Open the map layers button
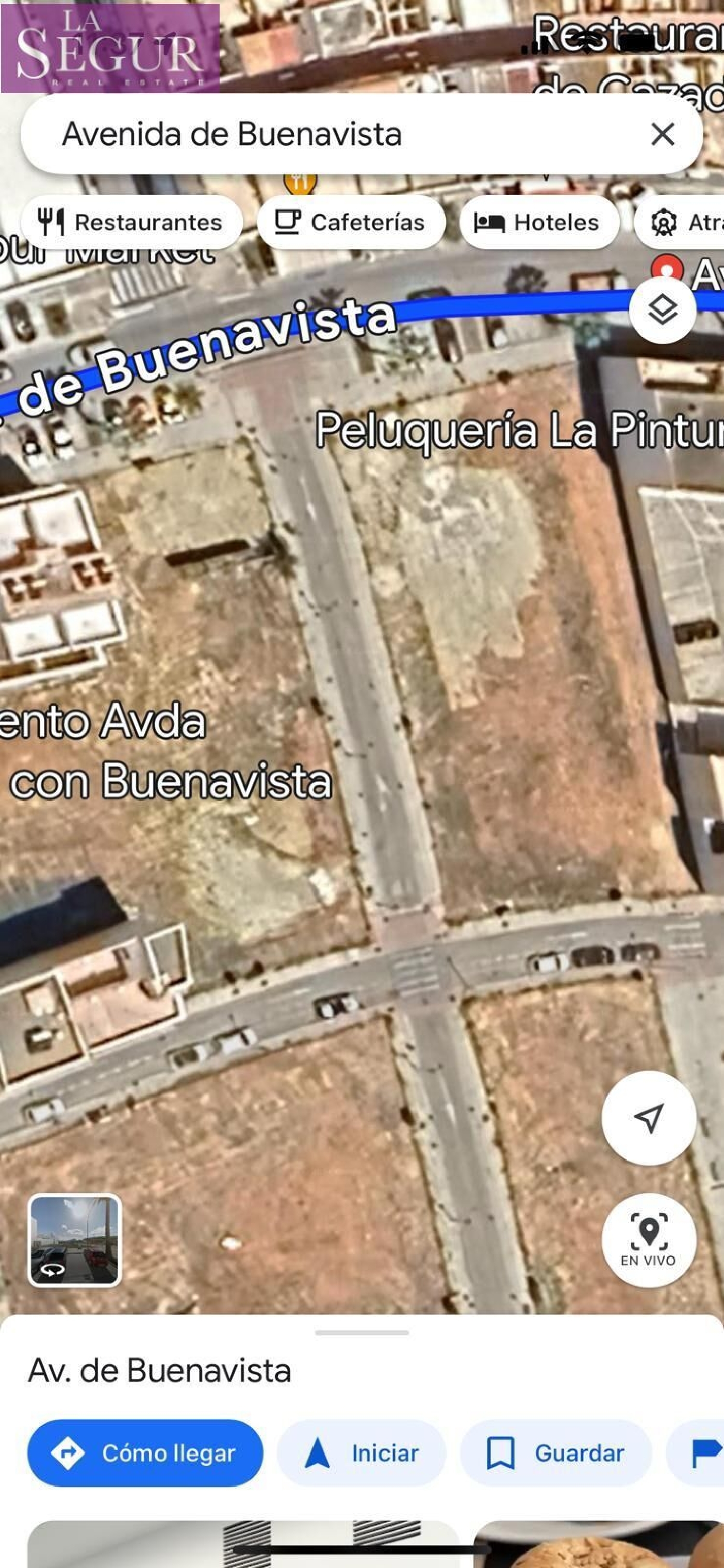The width and height of the screenshot is (724, 1568). 662,310
